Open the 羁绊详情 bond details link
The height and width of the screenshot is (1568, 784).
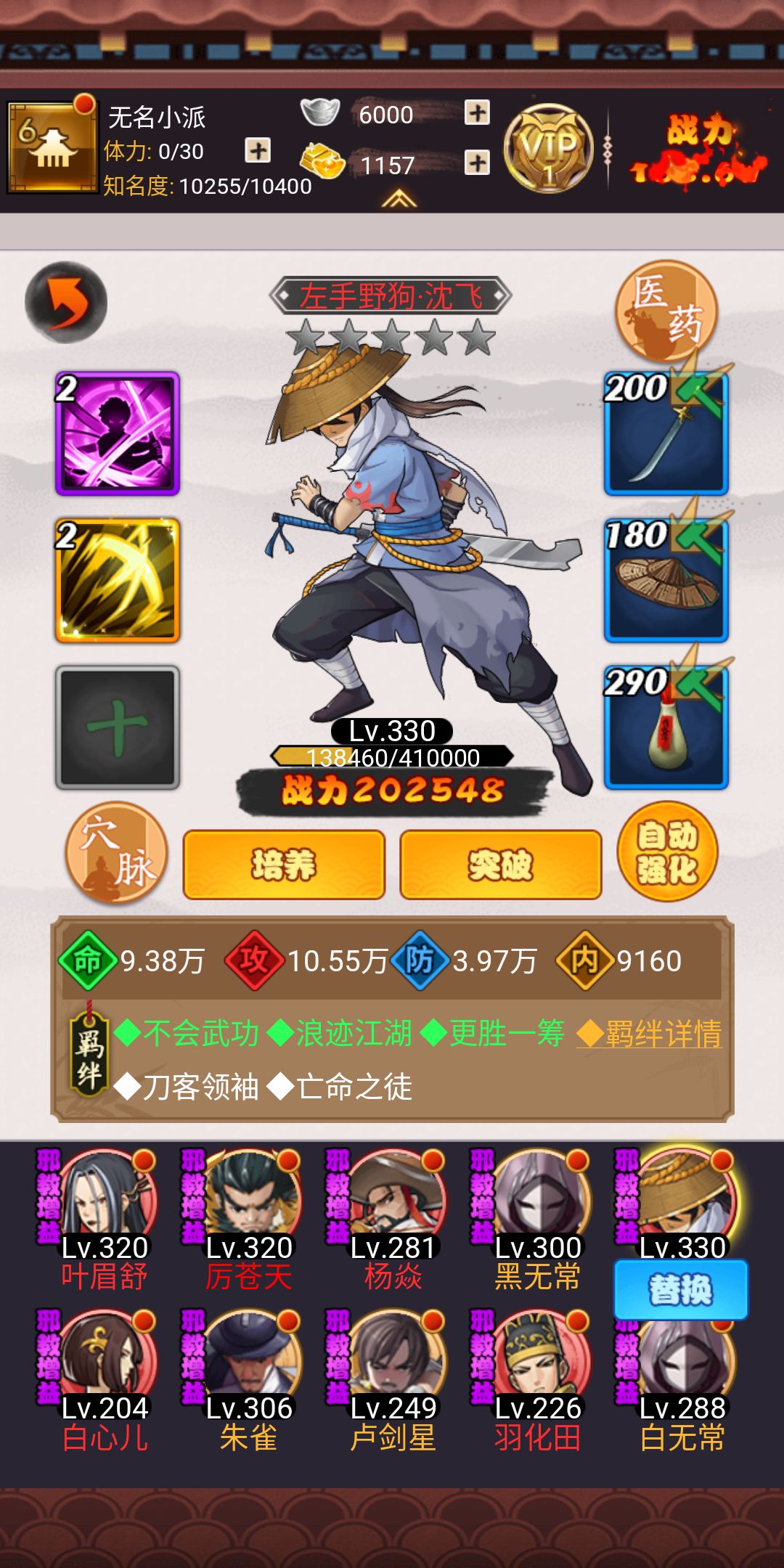click(x=649, y=1034)
